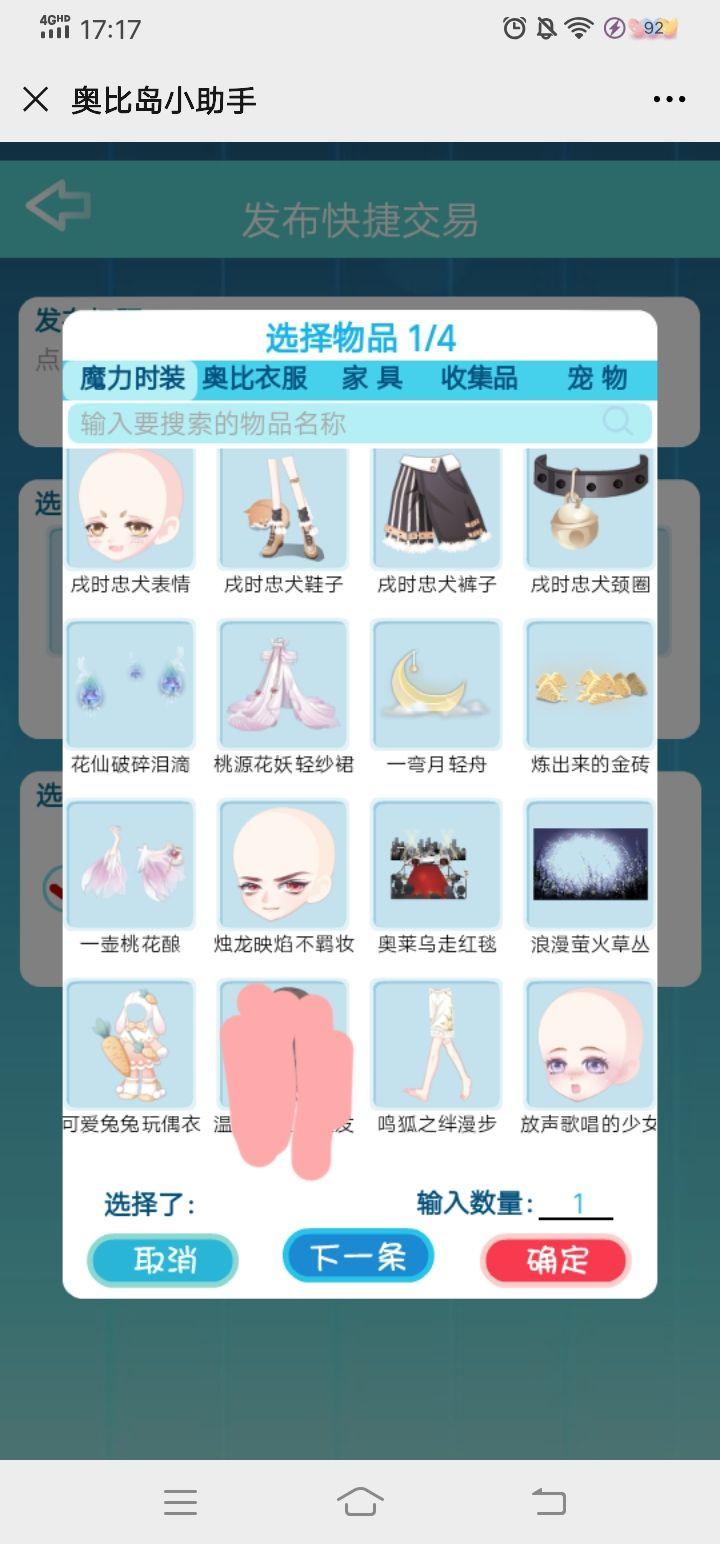The width and height of the screenshot is (720, 1544).
Task: Open the three-dot overflow menu
Action: tap(669, 99)
